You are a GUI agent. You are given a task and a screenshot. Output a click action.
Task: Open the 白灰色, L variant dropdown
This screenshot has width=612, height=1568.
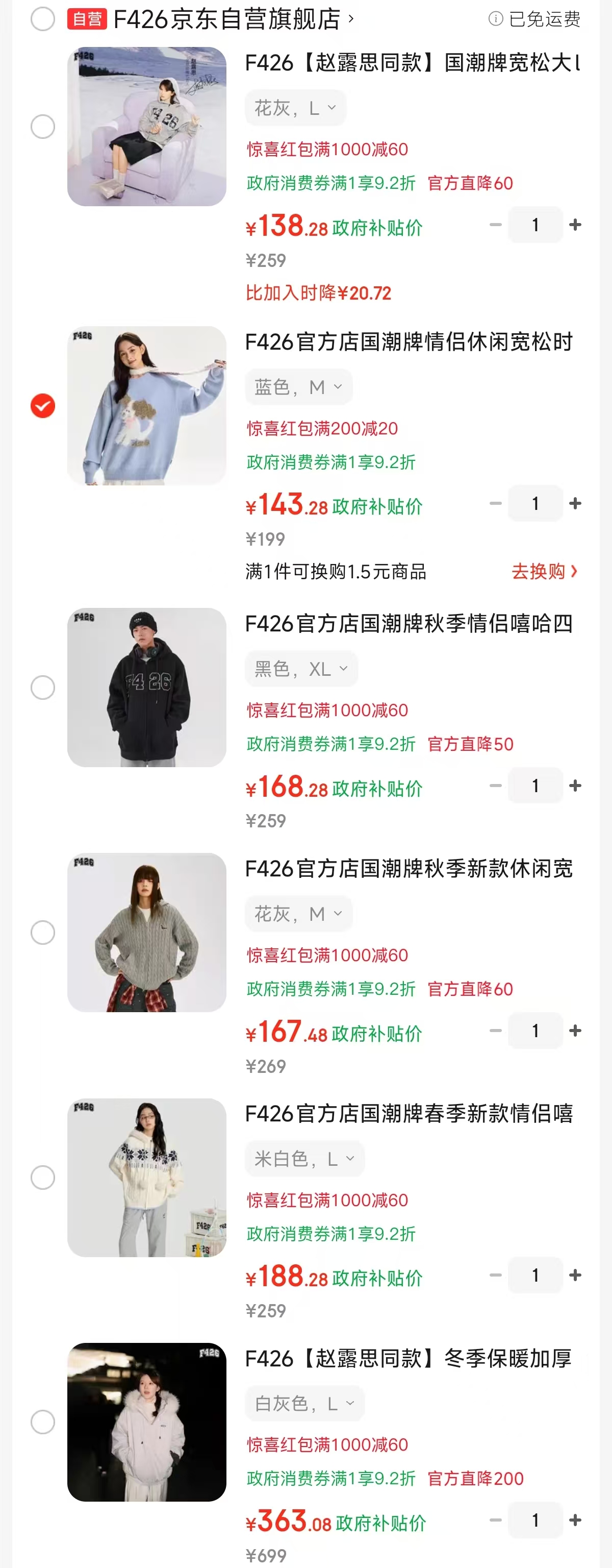click(x=304, y=1404)
